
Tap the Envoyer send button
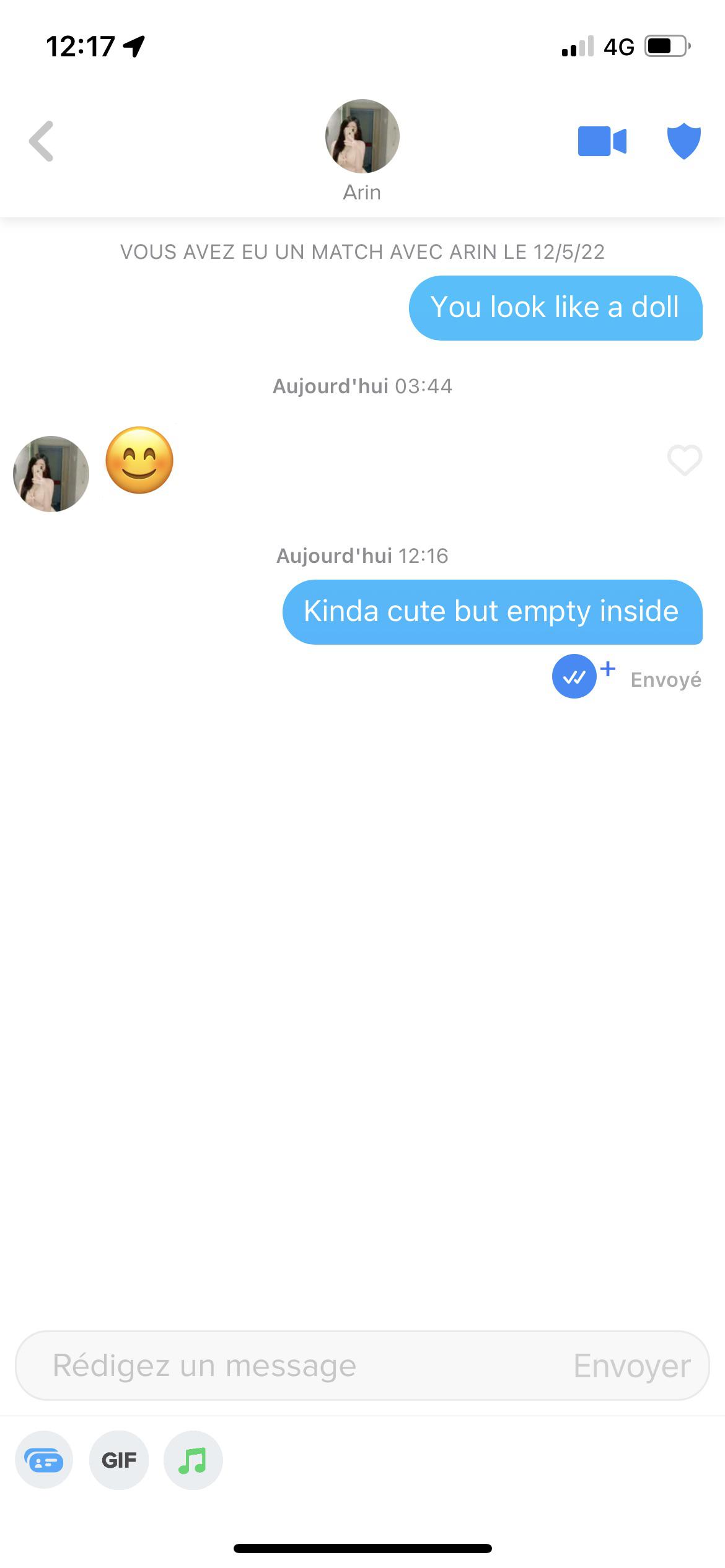[x=632, y=1365]
